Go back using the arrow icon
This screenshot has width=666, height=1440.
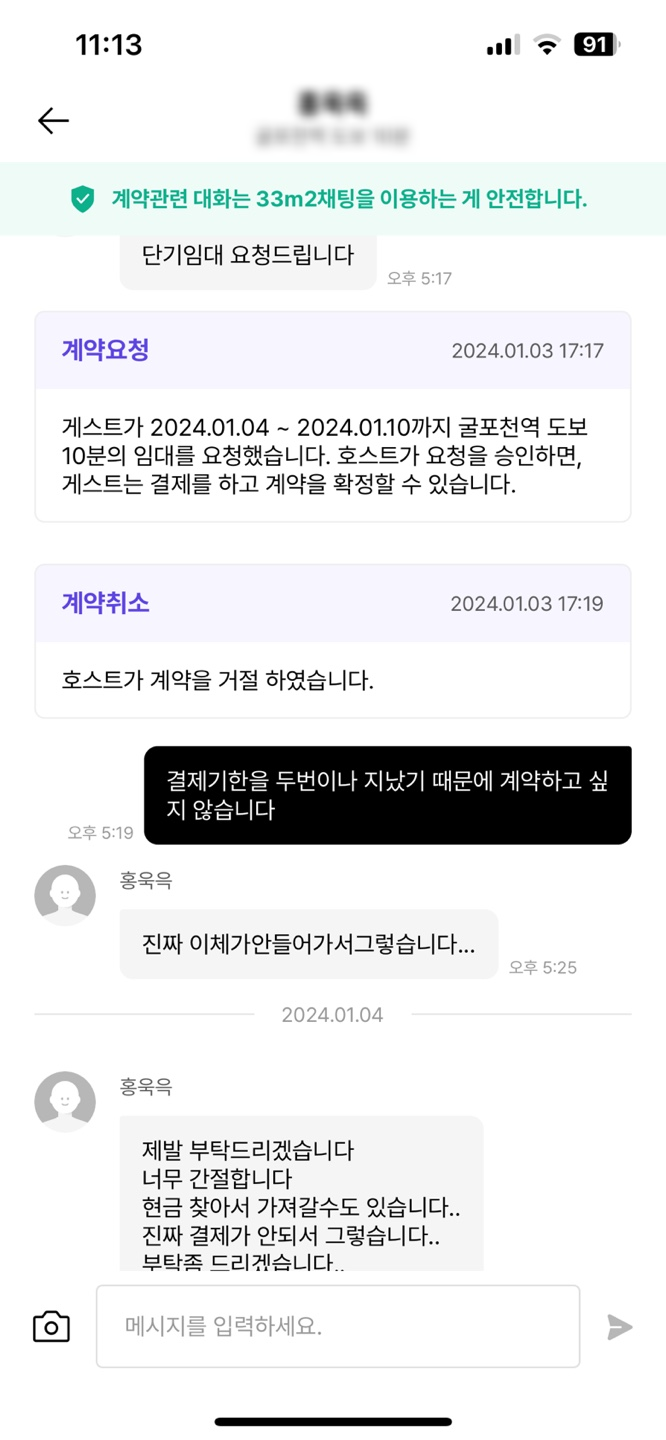coord(53,121)
